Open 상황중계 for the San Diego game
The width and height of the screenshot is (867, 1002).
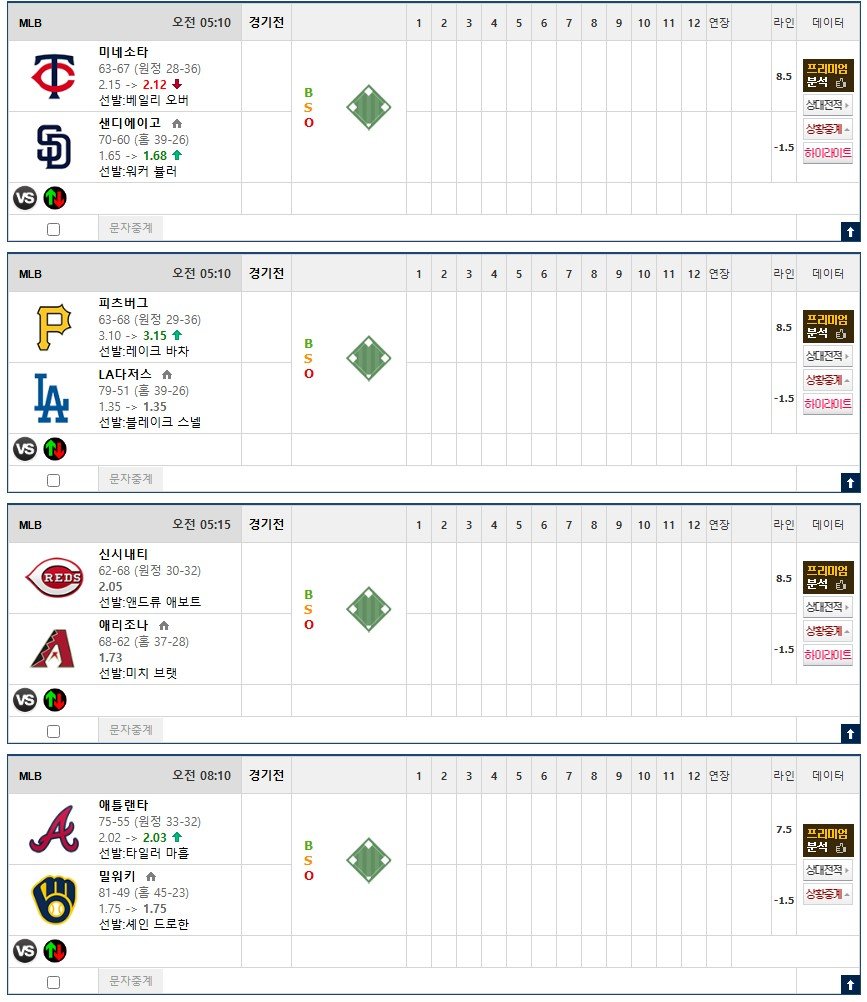827,129
